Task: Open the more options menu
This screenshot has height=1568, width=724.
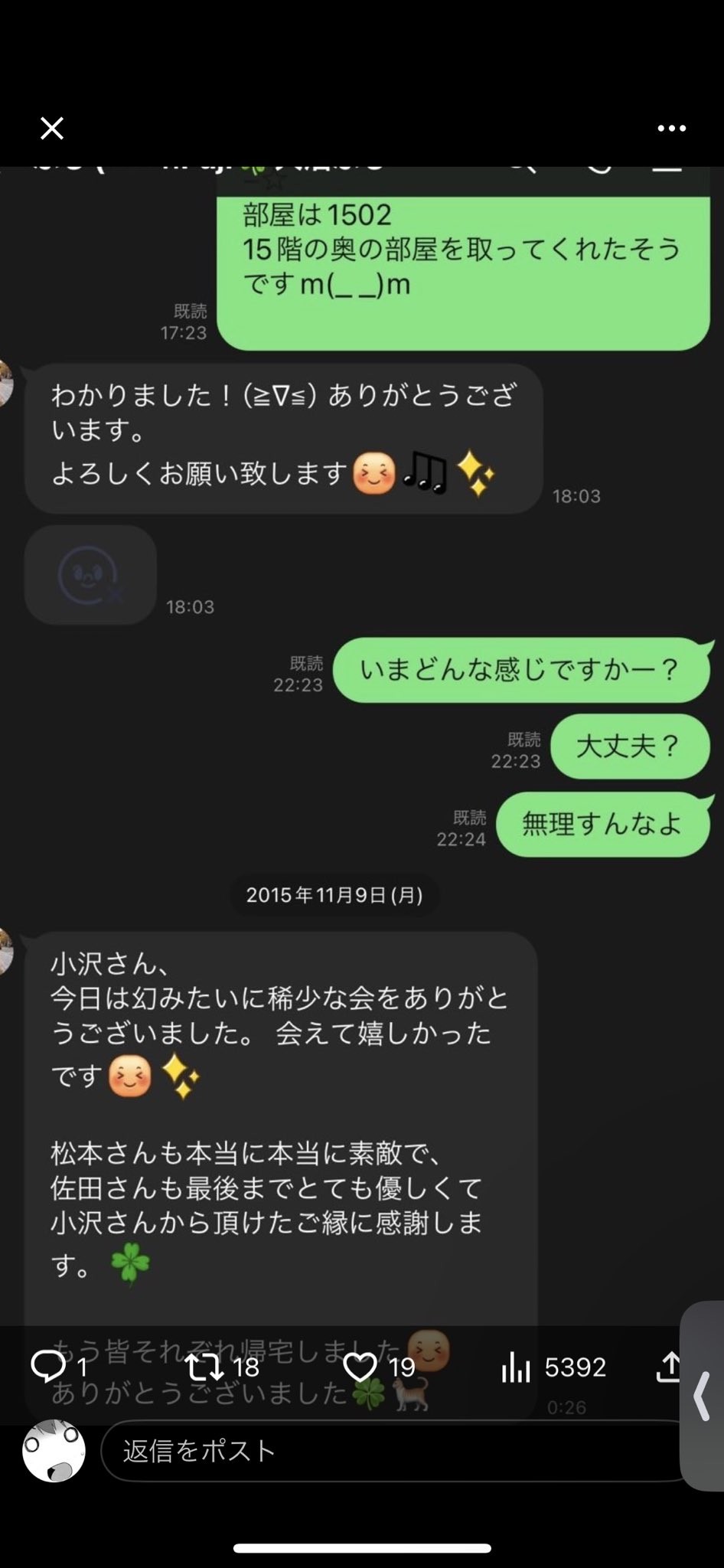Action: 670,128
